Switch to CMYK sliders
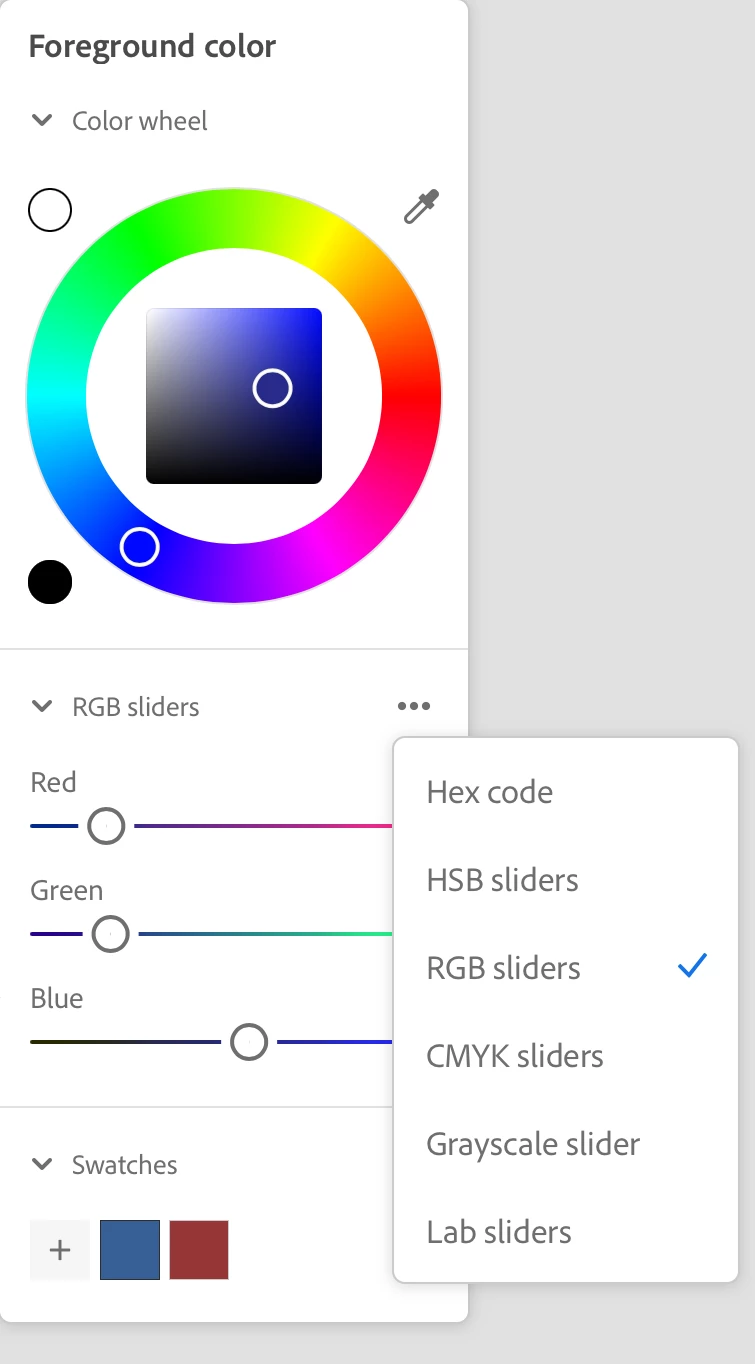Viewport: 755px width, 1364px height. tap(515, 1057)
